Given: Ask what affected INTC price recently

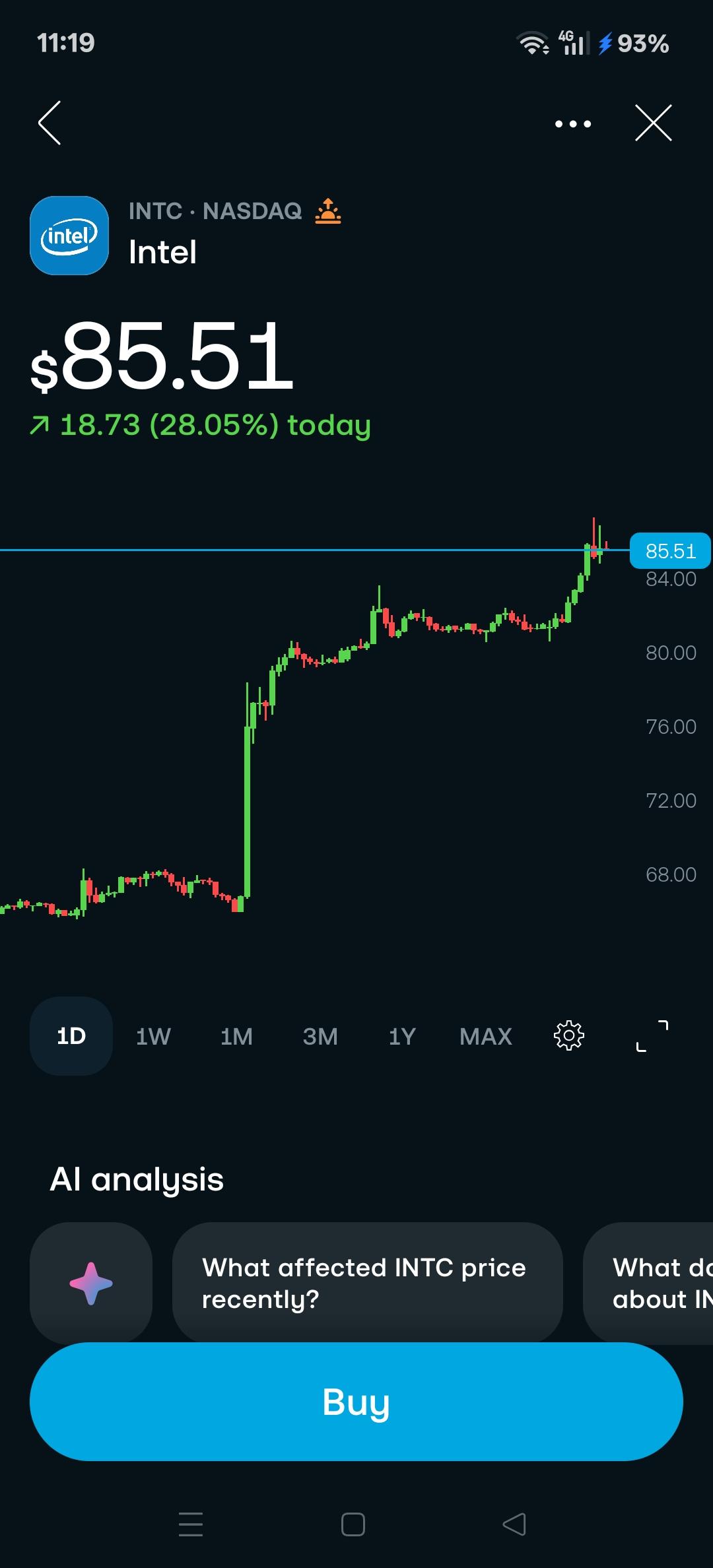Looking at the screenshot, I should click(x=367, y=1283).
